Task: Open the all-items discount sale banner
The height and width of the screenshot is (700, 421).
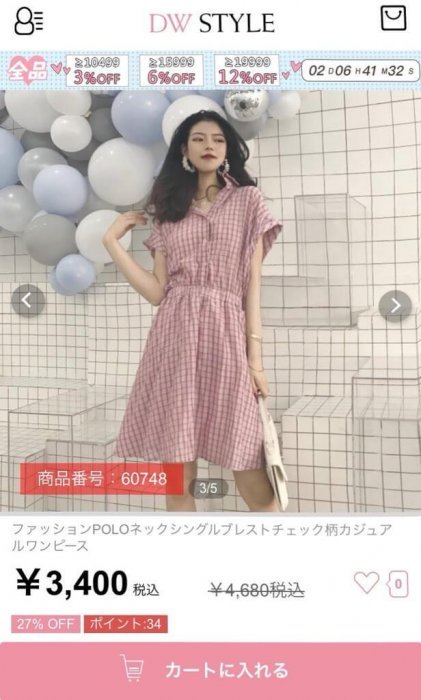Action: tap(210, 71)
